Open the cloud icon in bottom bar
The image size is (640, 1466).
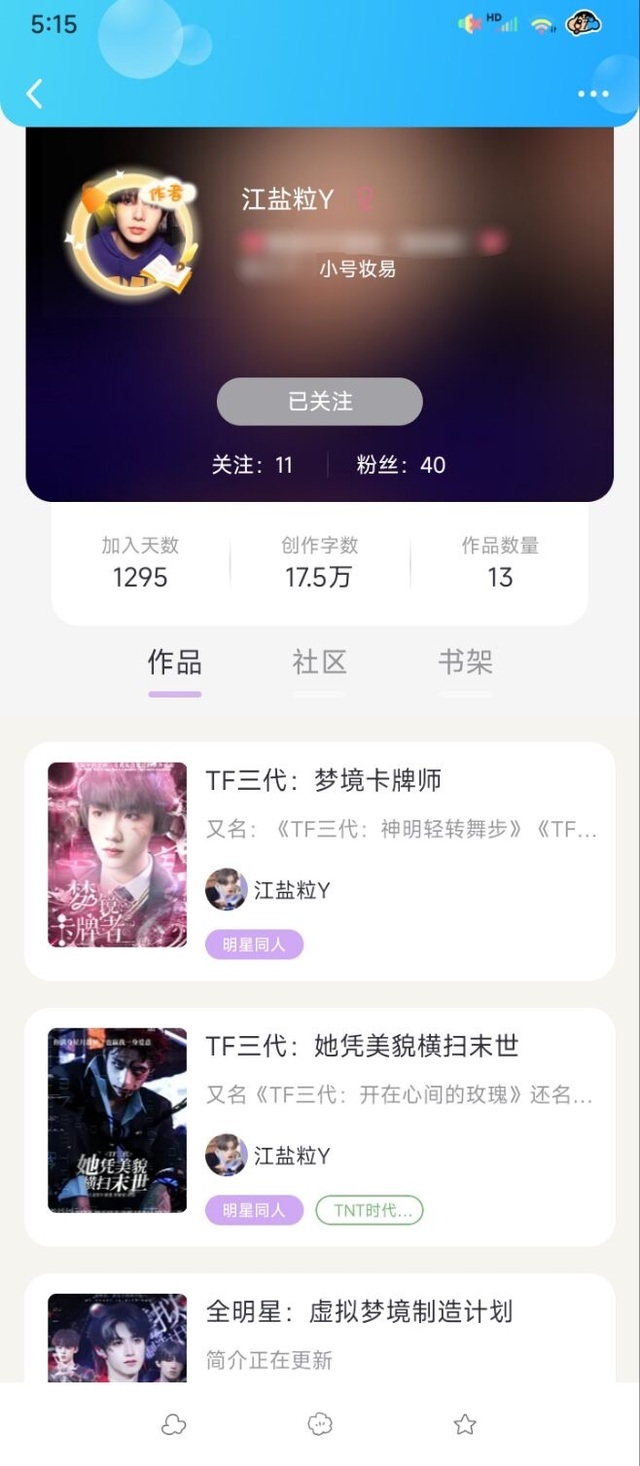(174, 1425)
